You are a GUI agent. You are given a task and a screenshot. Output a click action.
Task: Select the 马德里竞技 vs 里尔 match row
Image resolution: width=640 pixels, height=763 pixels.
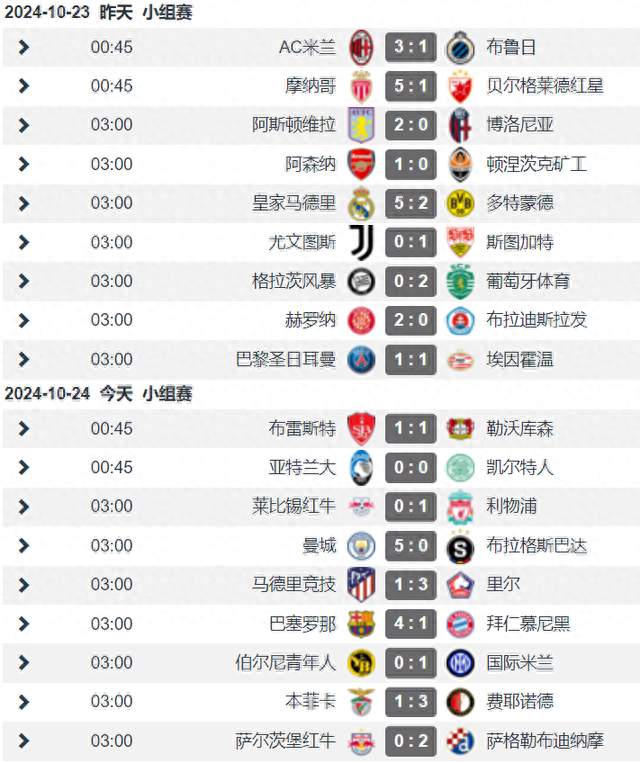point(24,584)
